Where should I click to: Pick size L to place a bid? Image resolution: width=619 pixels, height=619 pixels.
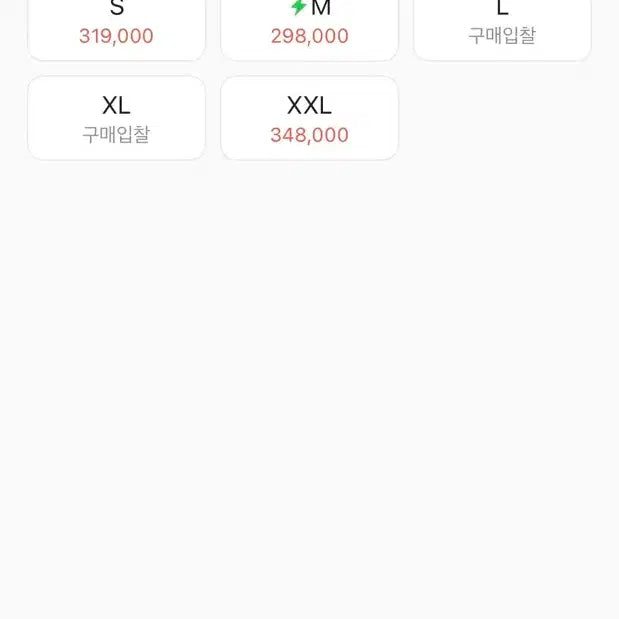pos(502,25)
